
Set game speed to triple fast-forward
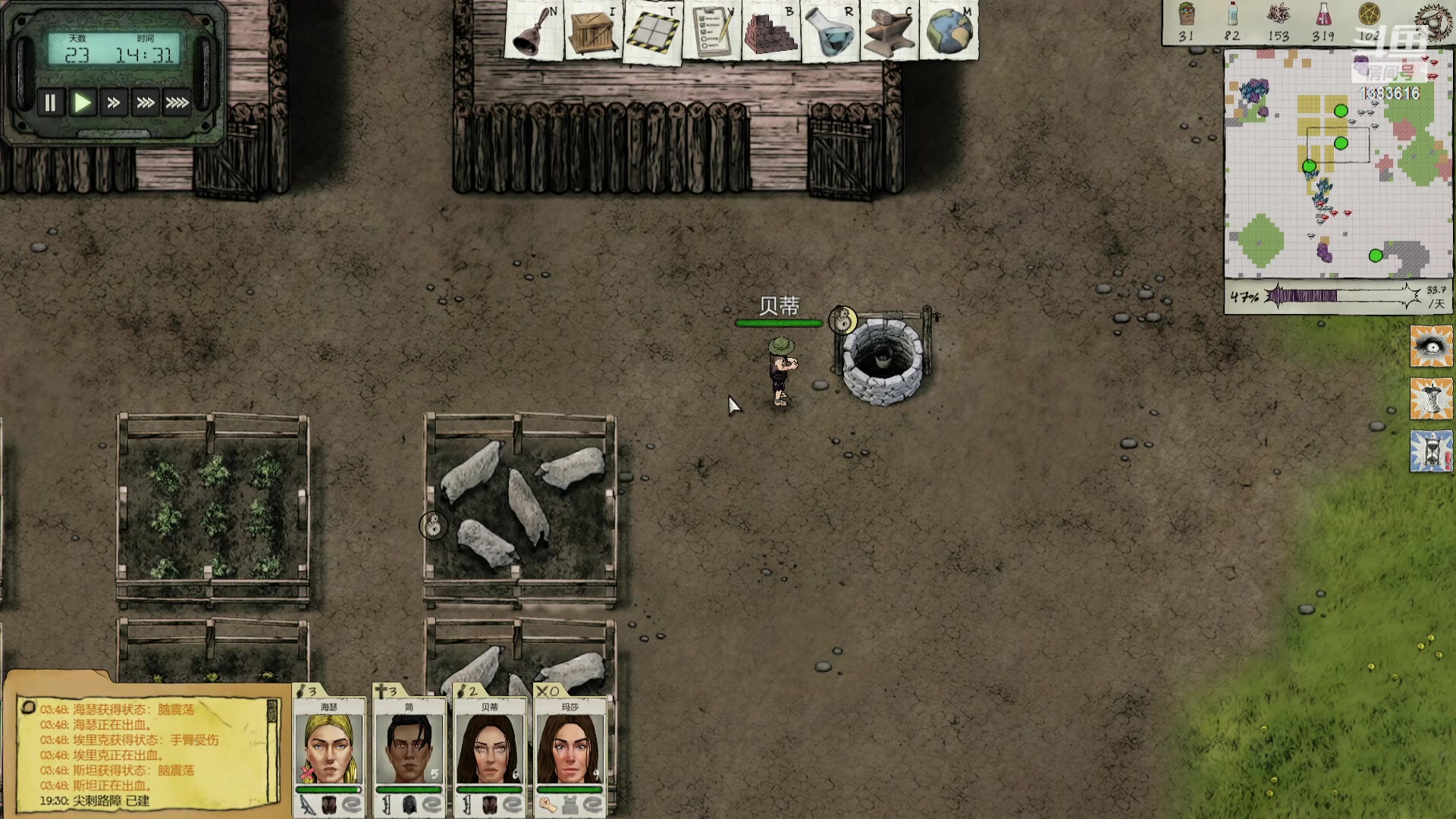146,102
